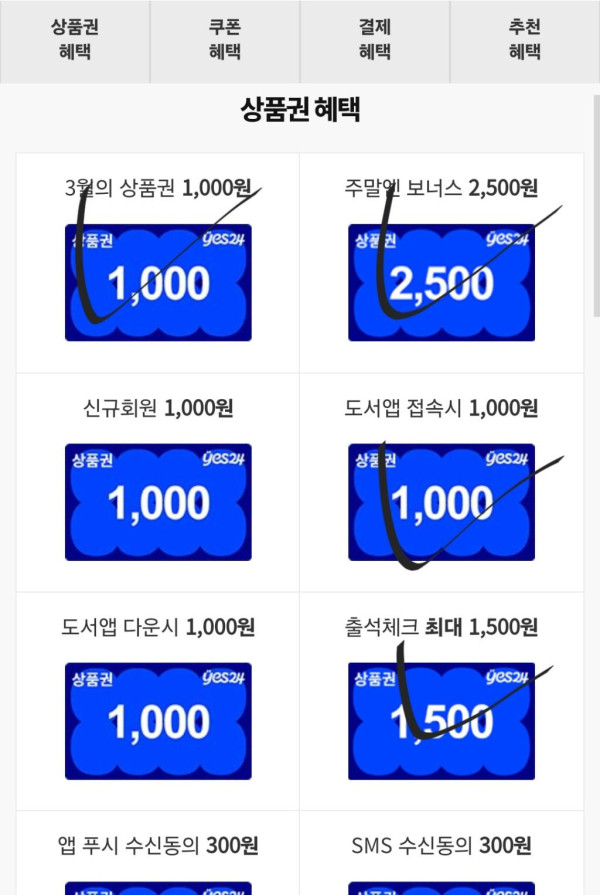Open the 출석체크 최대 1,500원 voucher
The width and height of the screenshot is (600, 895).
[x=441, y=720]
